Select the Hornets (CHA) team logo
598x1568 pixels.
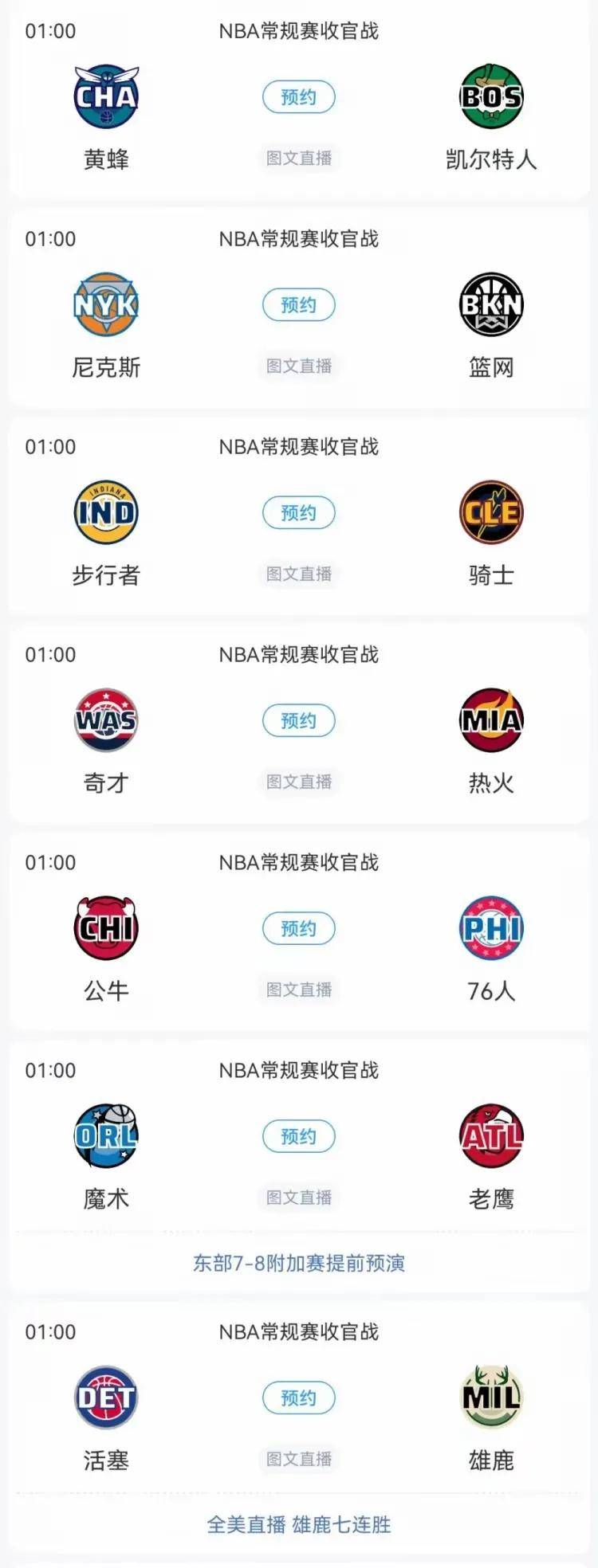pyautogui.click(x=106, y=96)
